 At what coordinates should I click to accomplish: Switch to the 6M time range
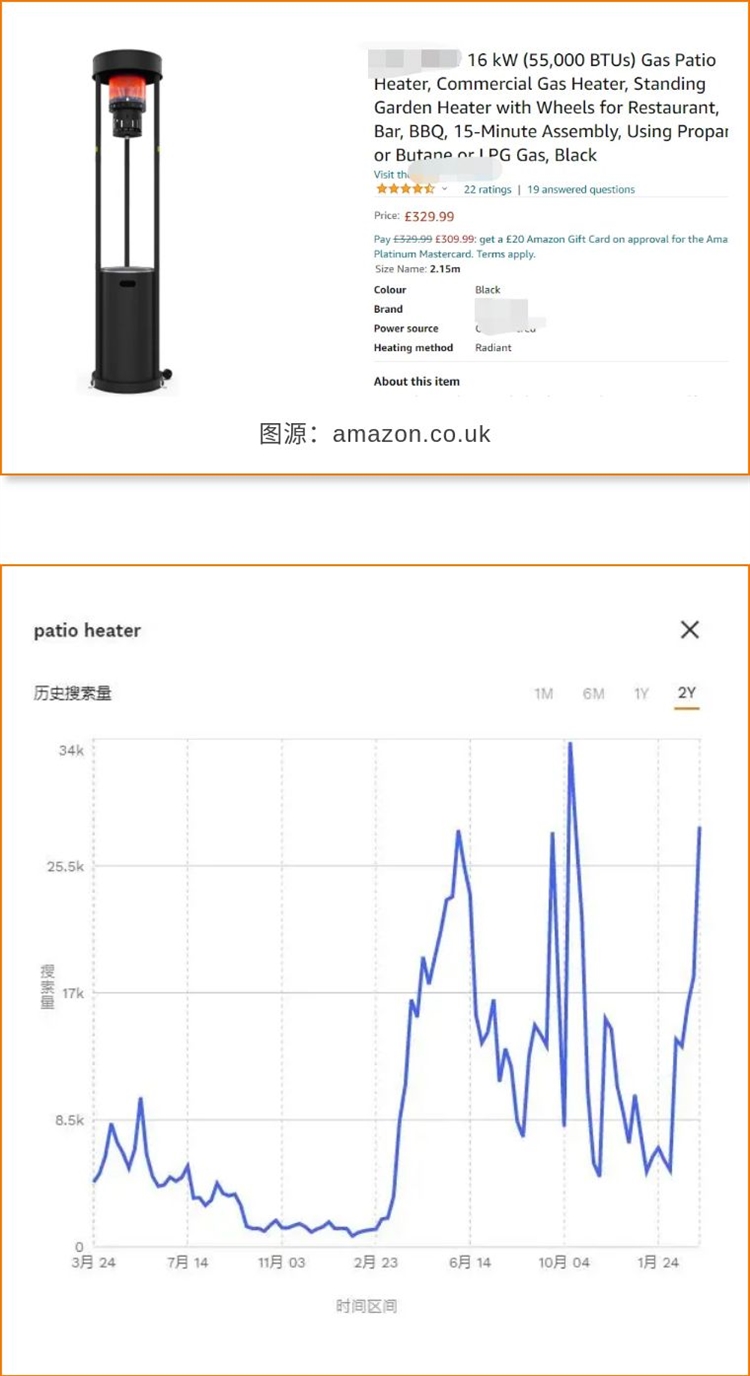tap(593, 692)
